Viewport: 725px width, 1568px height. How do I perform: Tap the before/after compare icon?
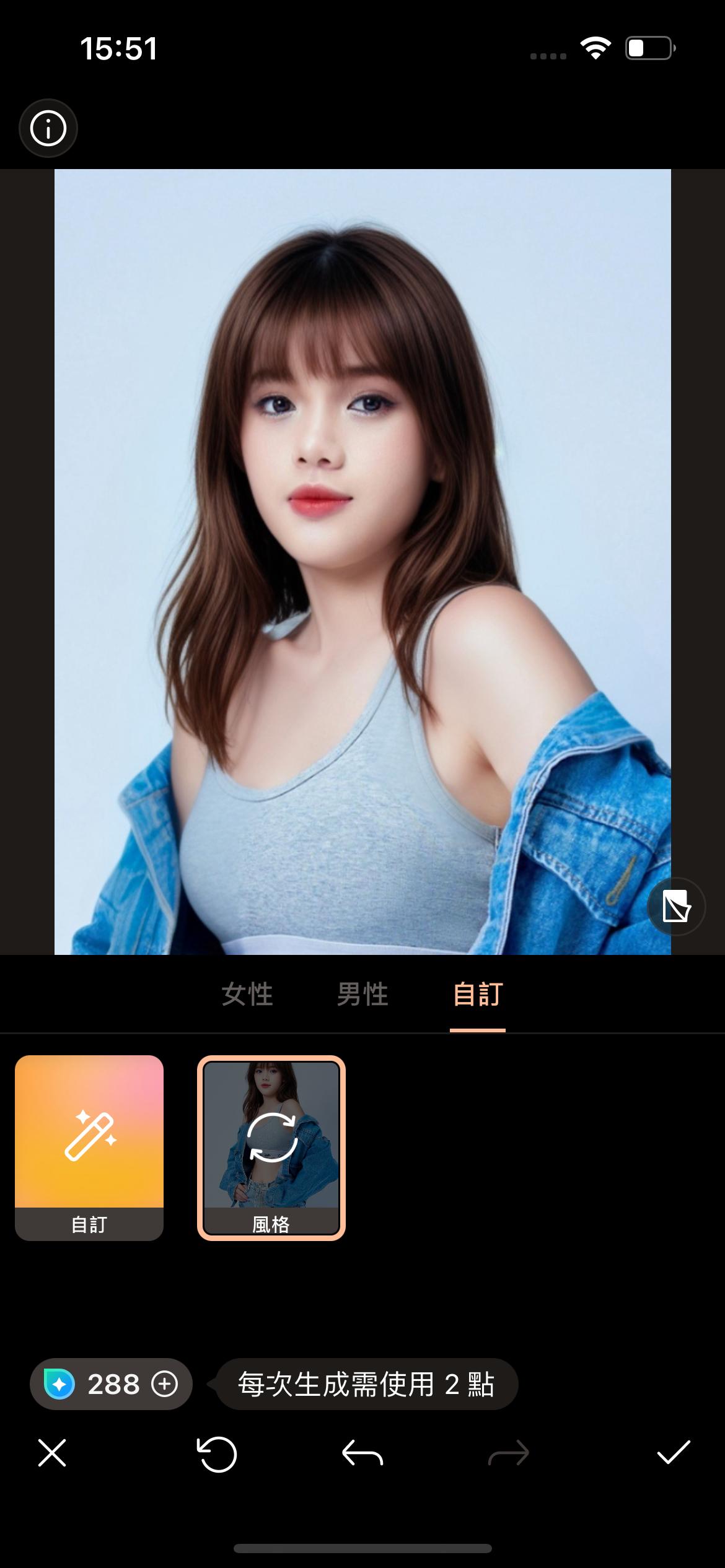click(x=675, y=907)
